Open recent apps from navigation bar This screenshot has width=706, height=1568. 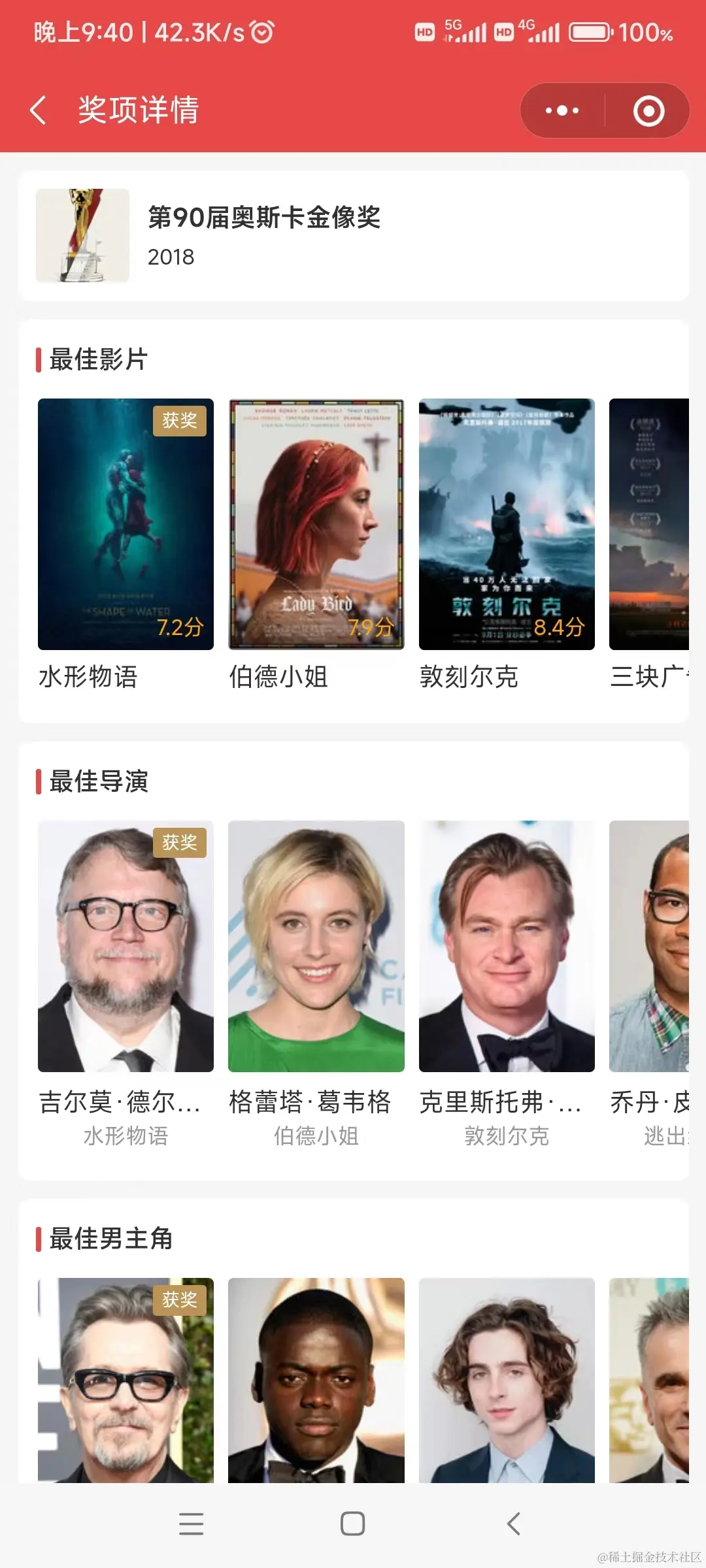coord(191,1524)
